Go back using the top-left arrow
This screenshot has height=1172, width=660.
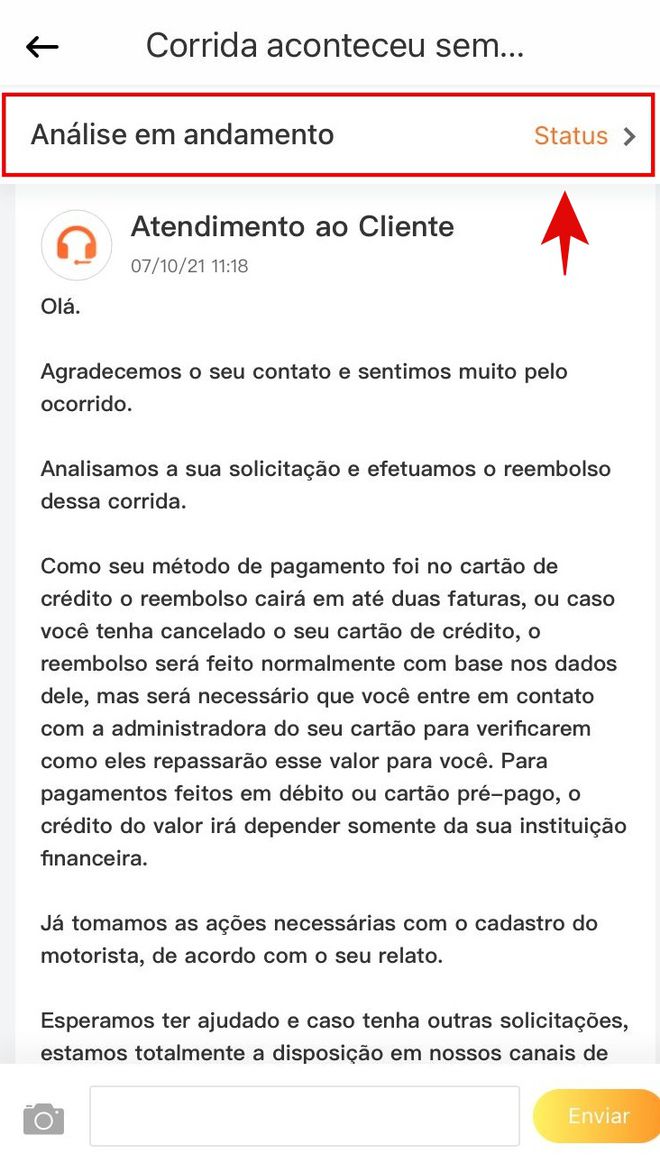click(42, 47)
